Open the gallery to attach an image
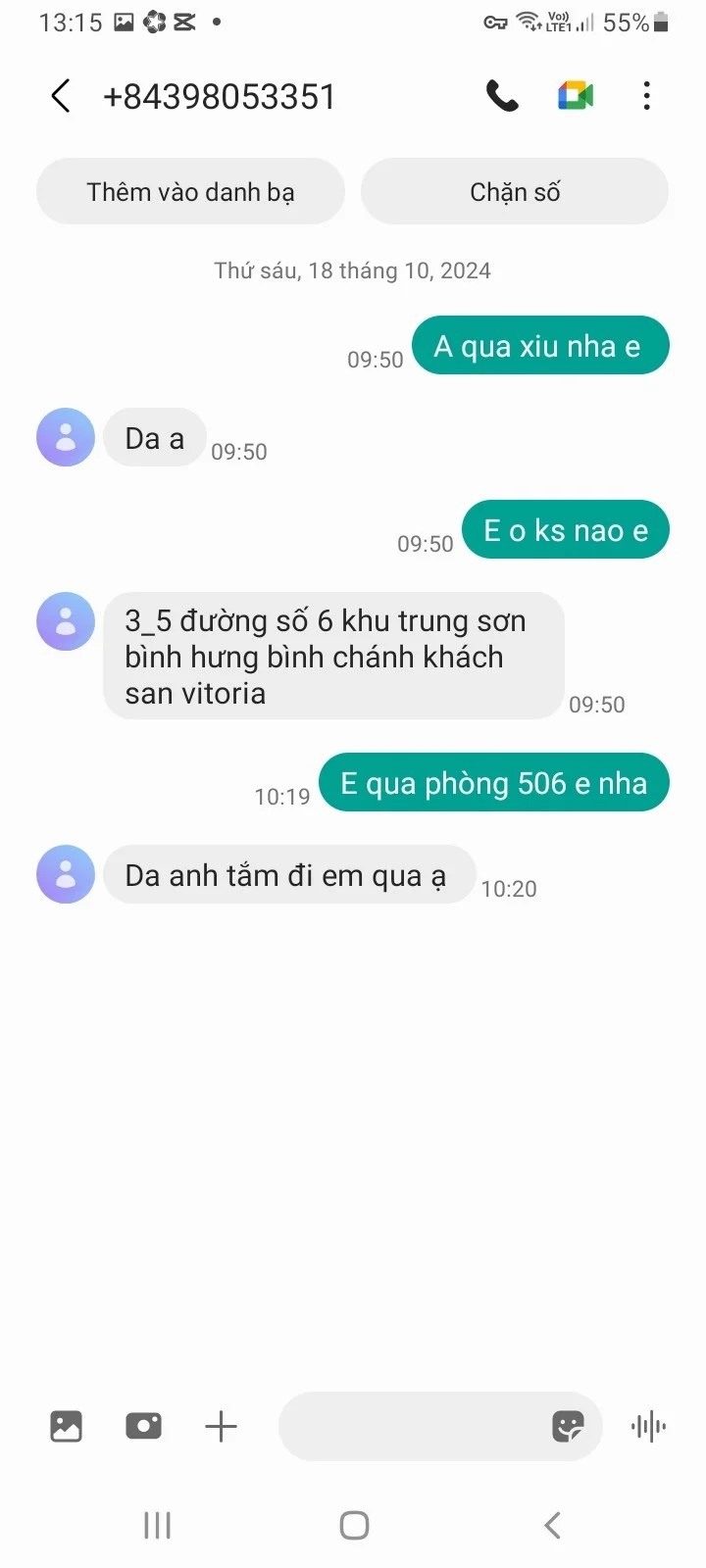 (66, 1426)
